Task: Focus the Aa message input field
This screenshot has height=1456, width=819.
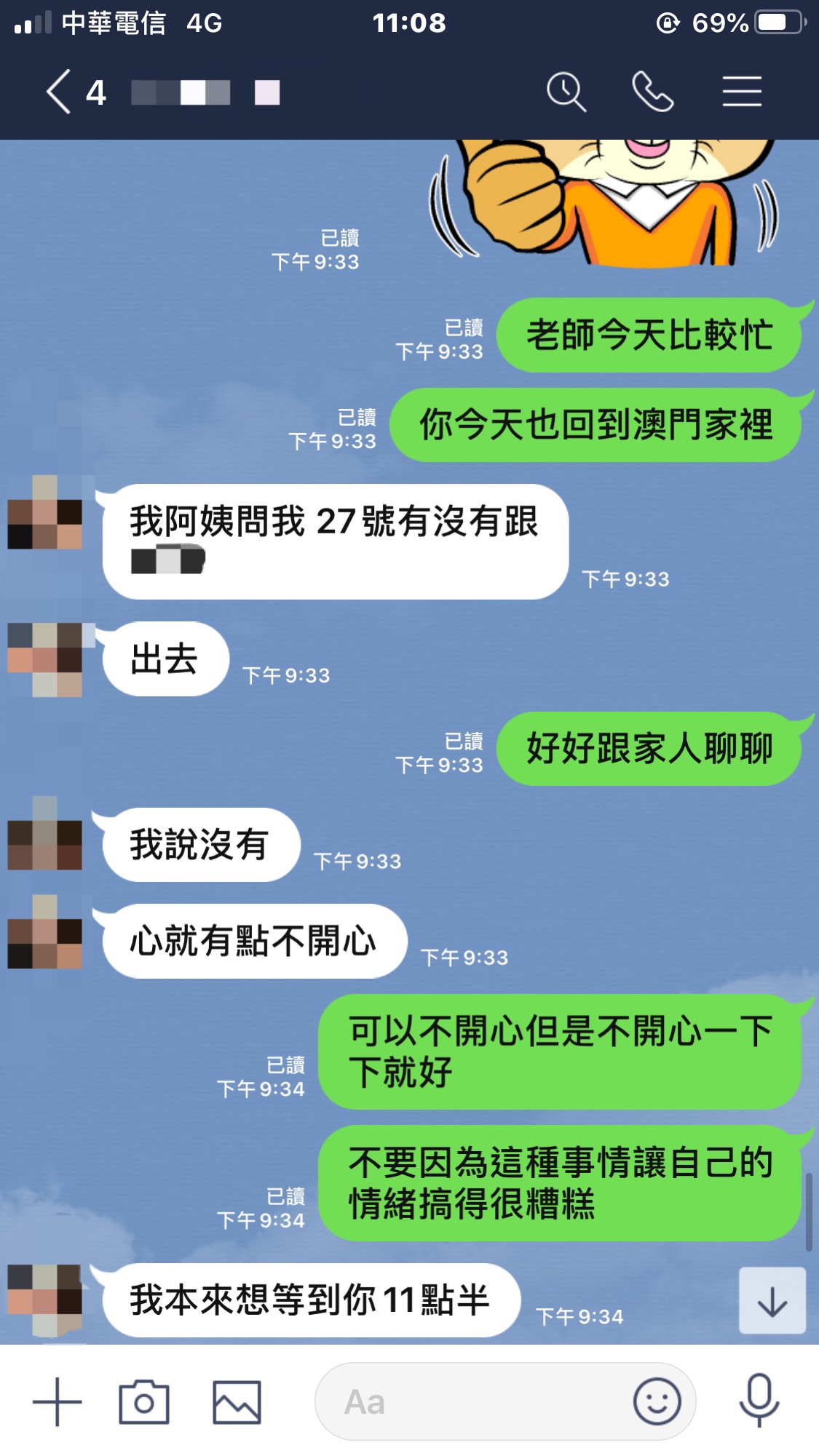Action: coord(473,1401)
